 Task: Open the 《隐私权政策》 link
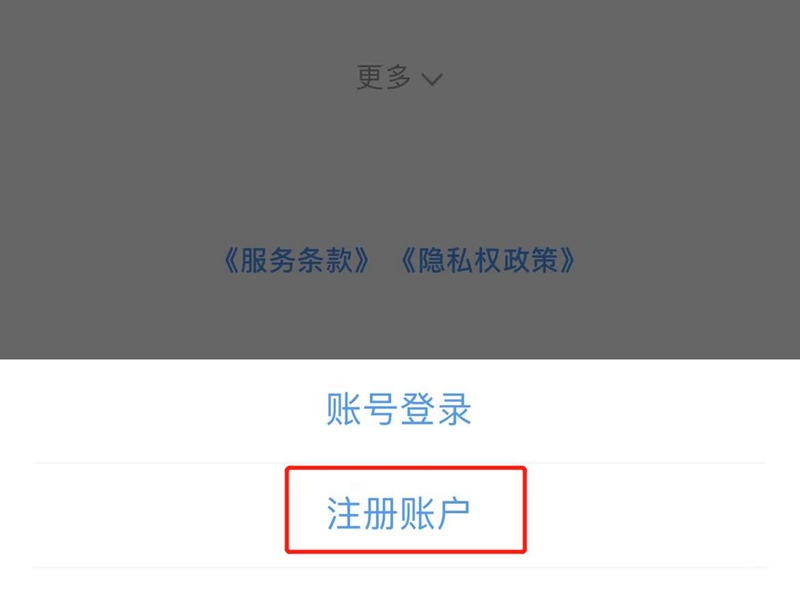click(487, 261)
